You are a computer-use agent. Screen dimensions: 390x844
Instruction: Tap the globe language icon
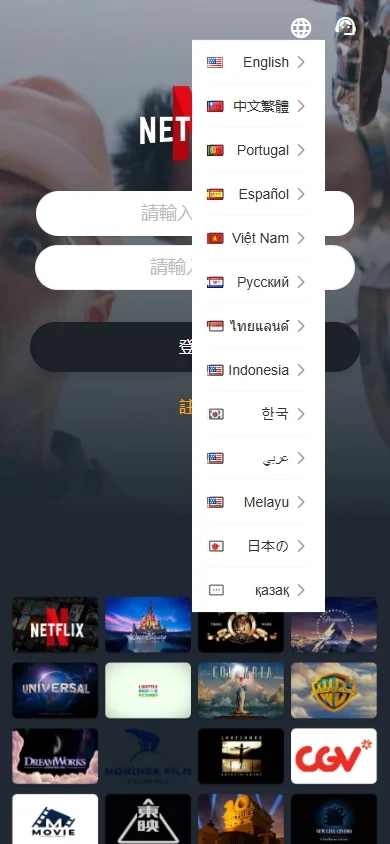tap(301, 27)
